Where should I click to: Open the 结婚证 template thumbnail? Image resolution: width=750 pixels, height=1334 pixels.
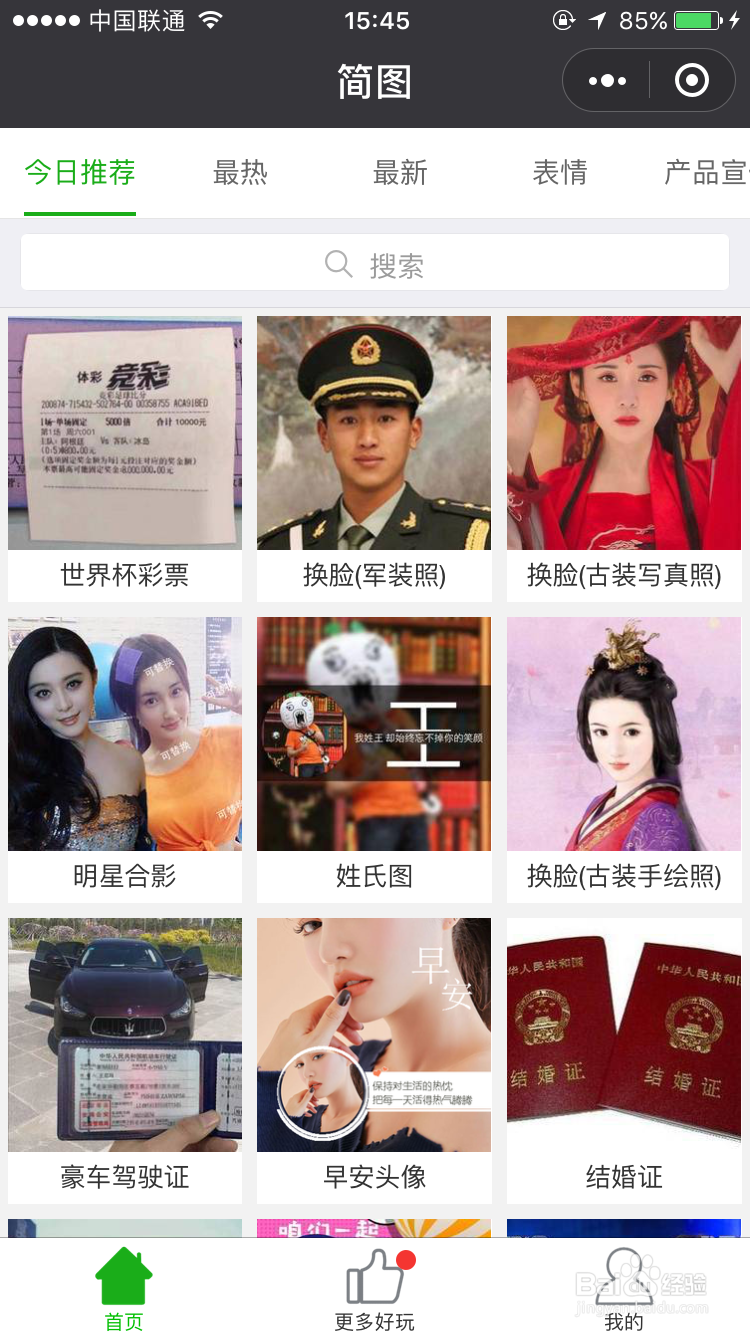point(624,1035)
